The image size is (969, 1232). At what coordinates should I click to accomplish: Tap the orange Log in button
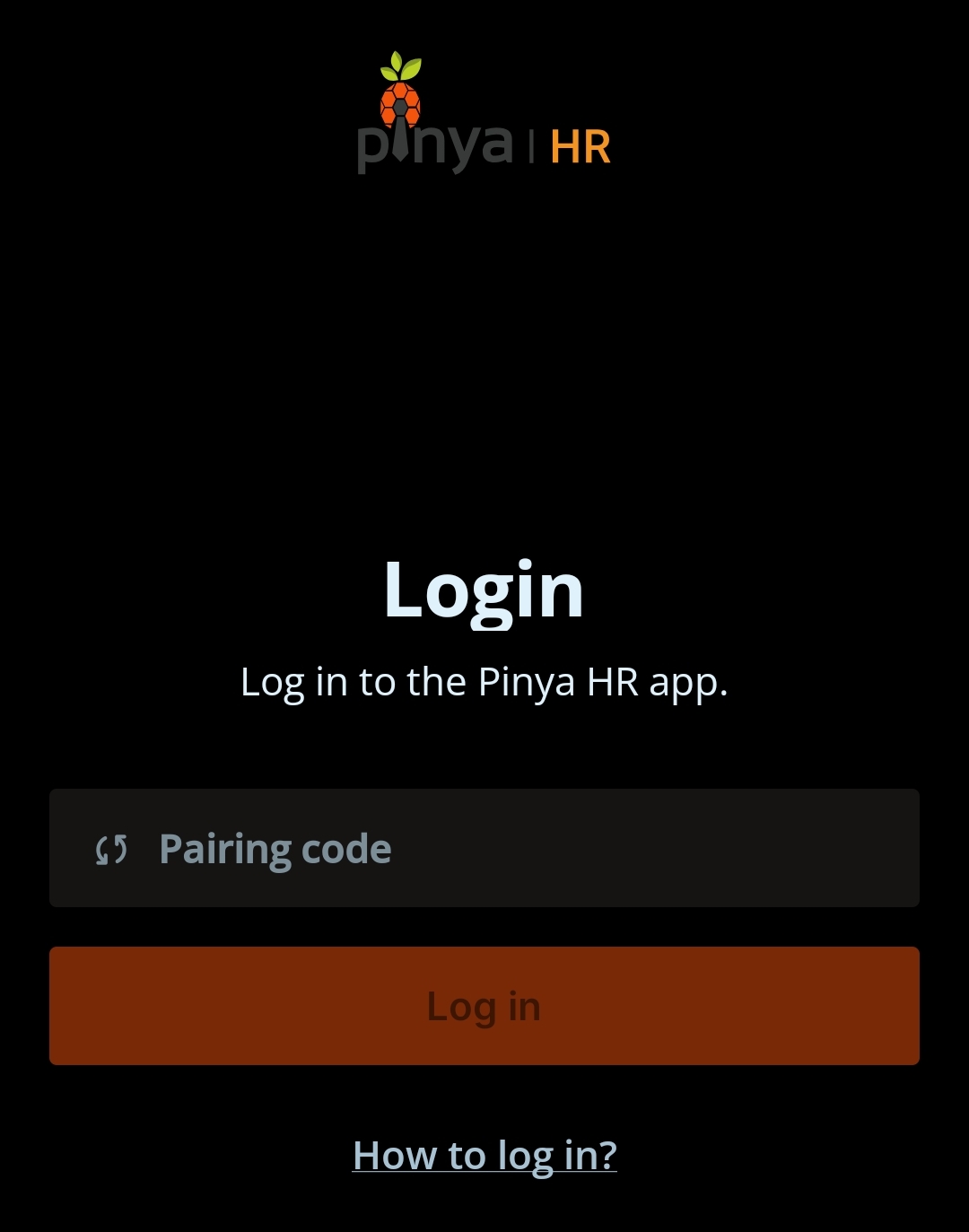click(x=484, y=1006)
